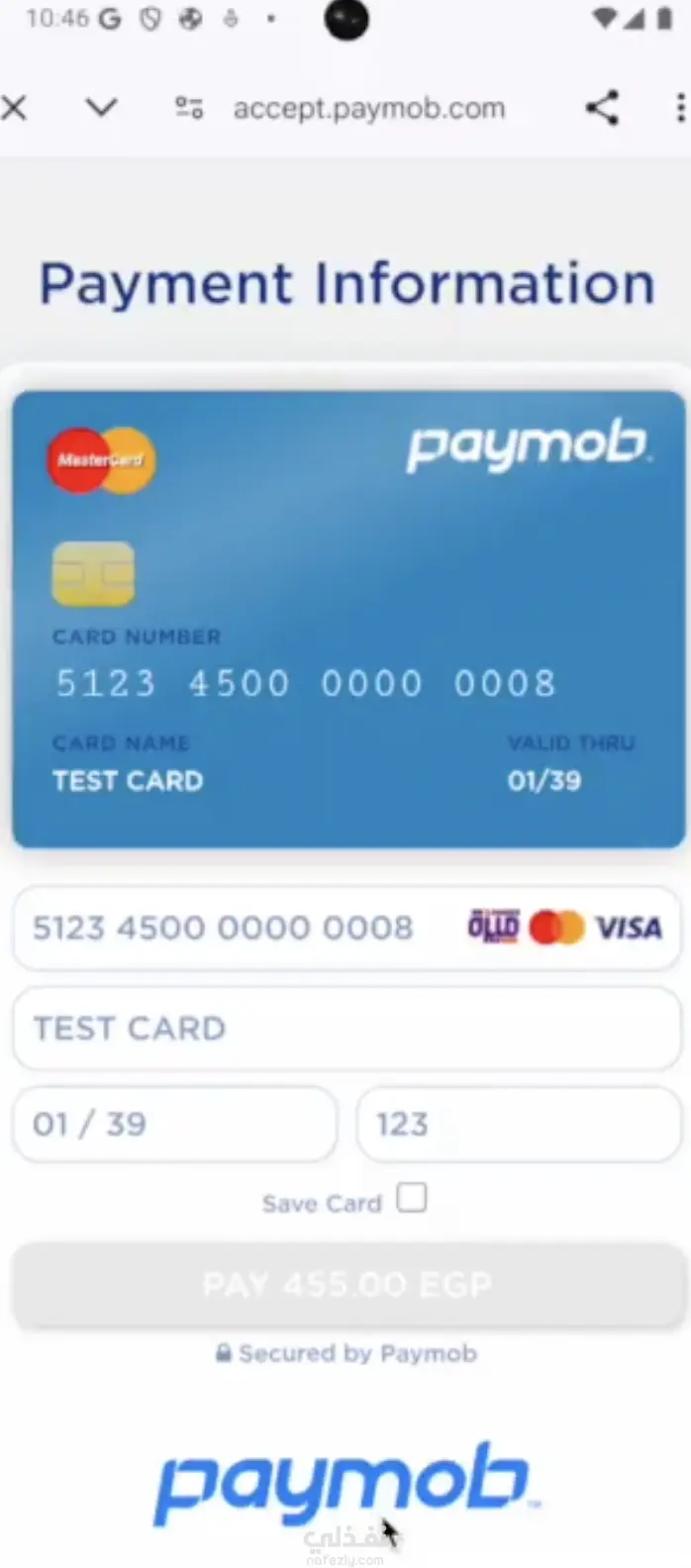This screenshot has width=691, height=1568.
Task: Tap the accept.paymob.com address bar
Action: point(368,108)
